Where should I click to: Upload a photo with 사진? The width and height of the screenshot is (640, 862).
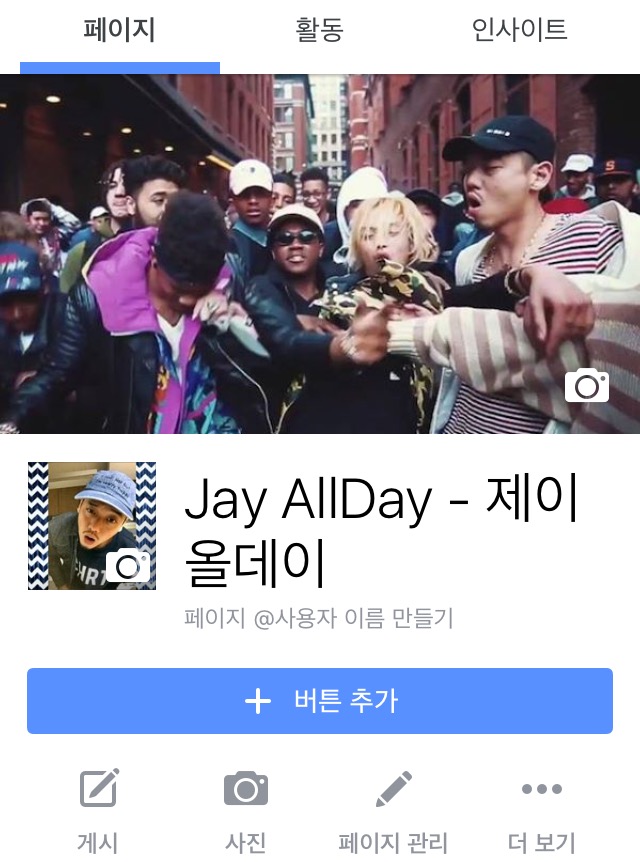(245, 810)
